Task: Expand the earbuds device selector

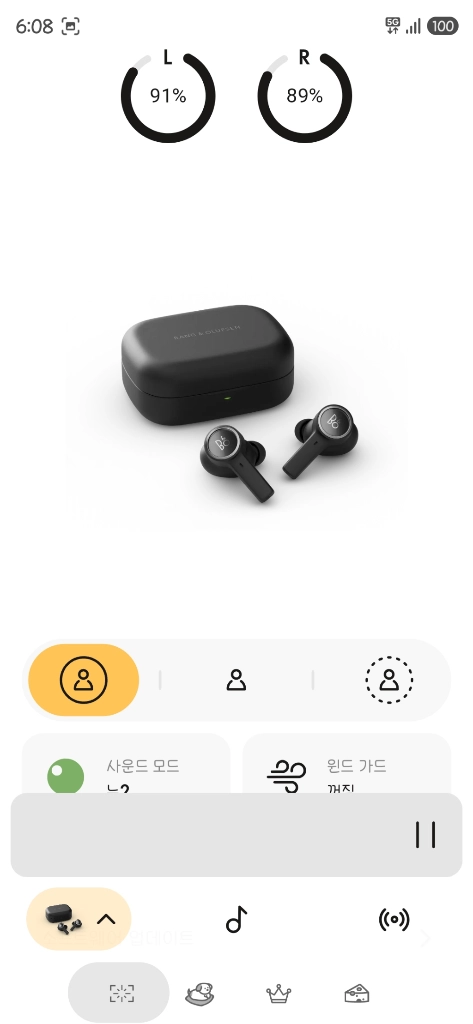Action: pos(79,919)
